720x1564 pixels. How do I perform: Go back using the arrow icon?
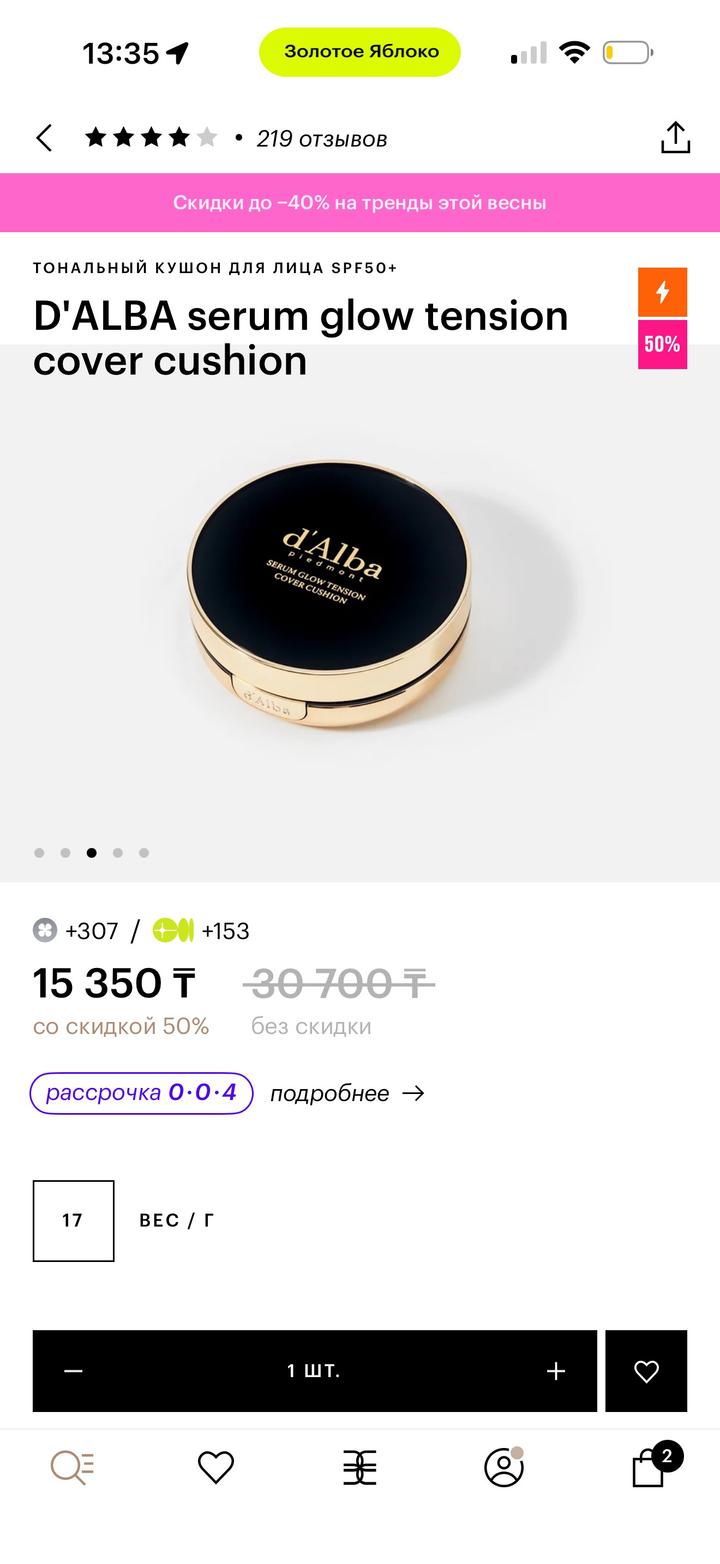coord(44,138)
